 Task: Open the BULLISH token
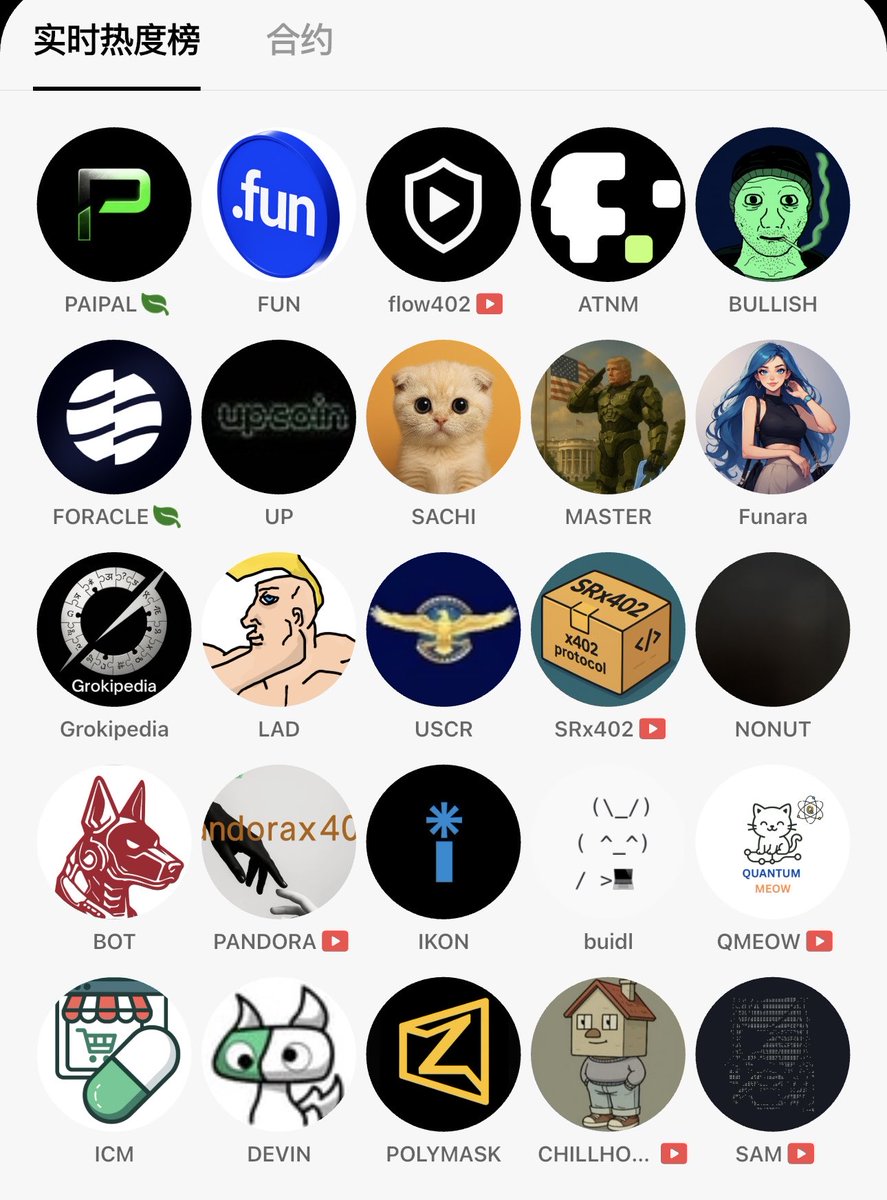click(x=773, y=205)
